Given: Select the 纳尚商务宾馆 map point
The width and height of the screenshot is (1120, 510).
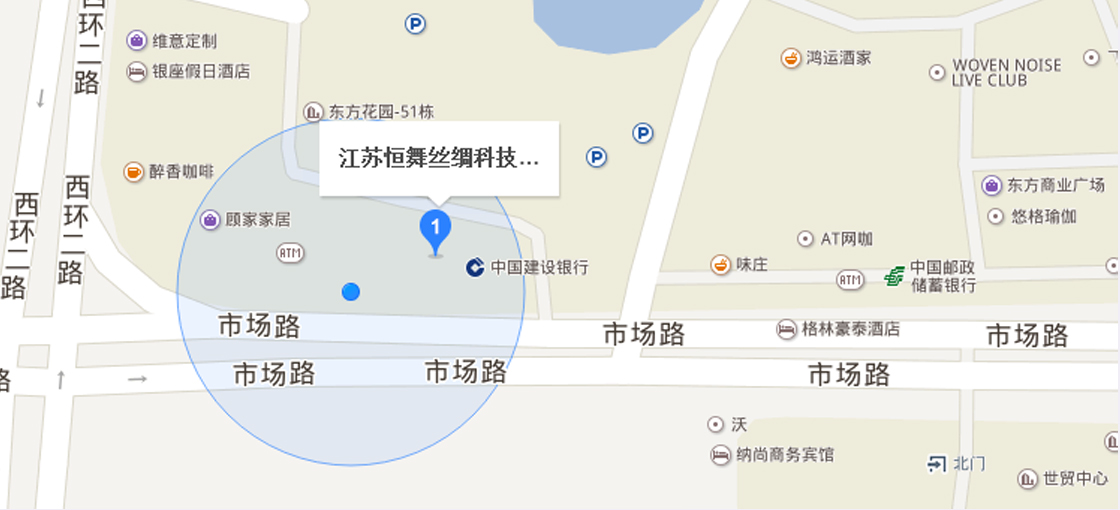Looking at the screenshot, I should click(720, 455).
